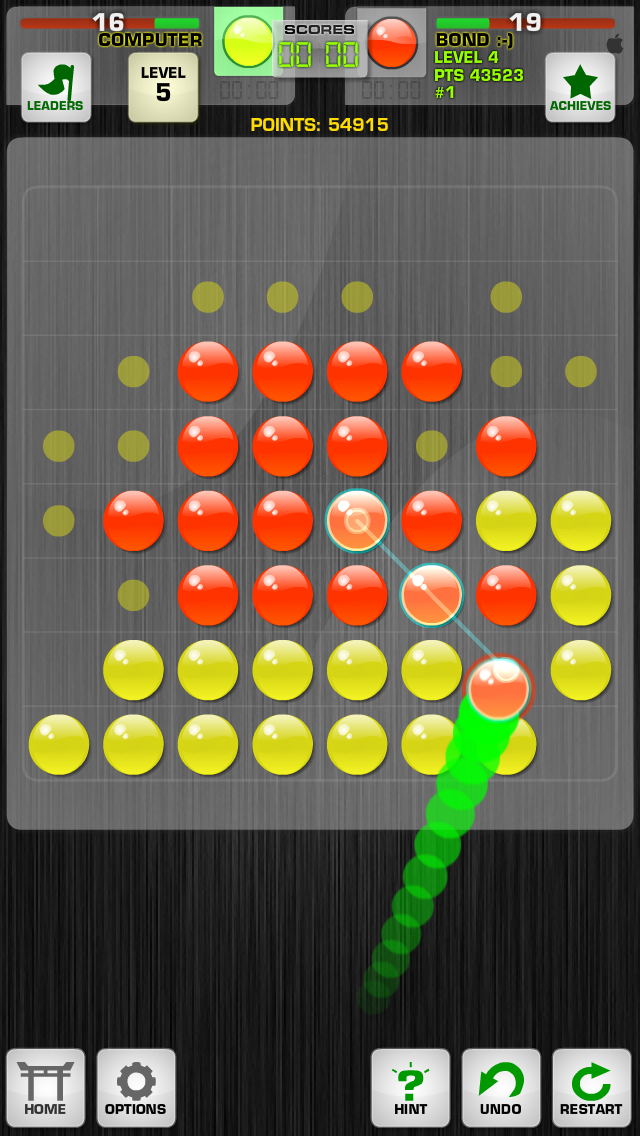Tap the Level 5 button
Viewport: 640px width, 1136px height.
[163, 87]
